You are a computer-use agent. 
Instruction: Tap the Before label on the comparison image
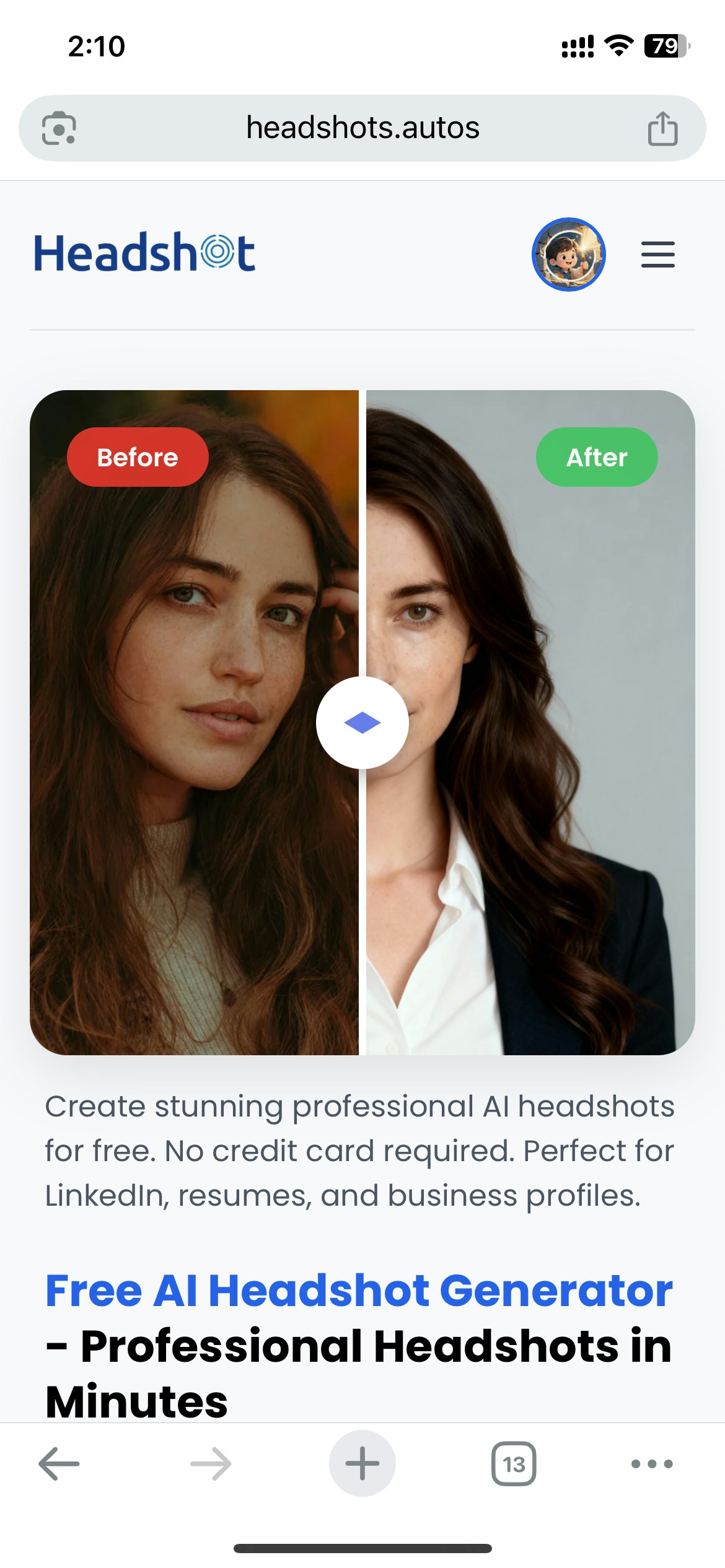(x=138, y=457)
